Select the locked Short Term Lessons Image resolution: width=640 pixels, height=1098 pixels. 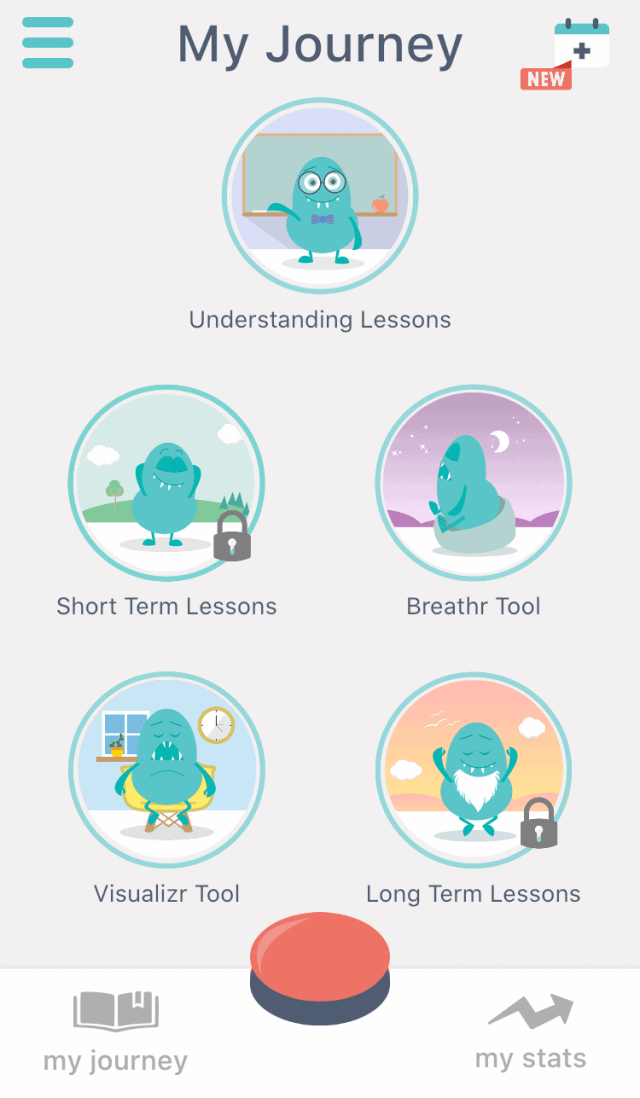point(166,483)
